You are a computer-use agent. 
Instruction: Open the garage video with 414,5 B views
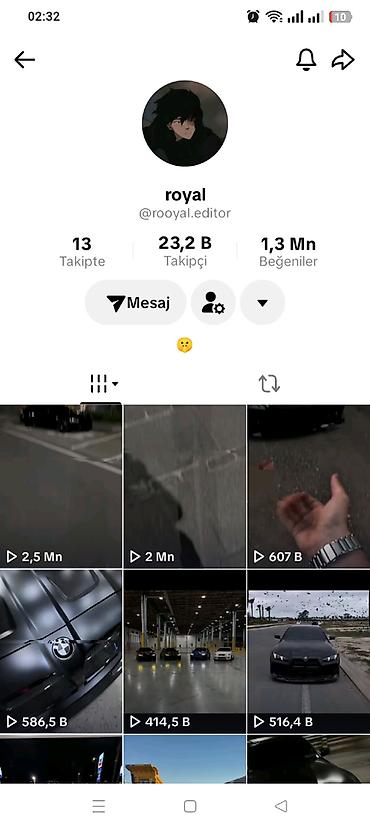[185, 651]
